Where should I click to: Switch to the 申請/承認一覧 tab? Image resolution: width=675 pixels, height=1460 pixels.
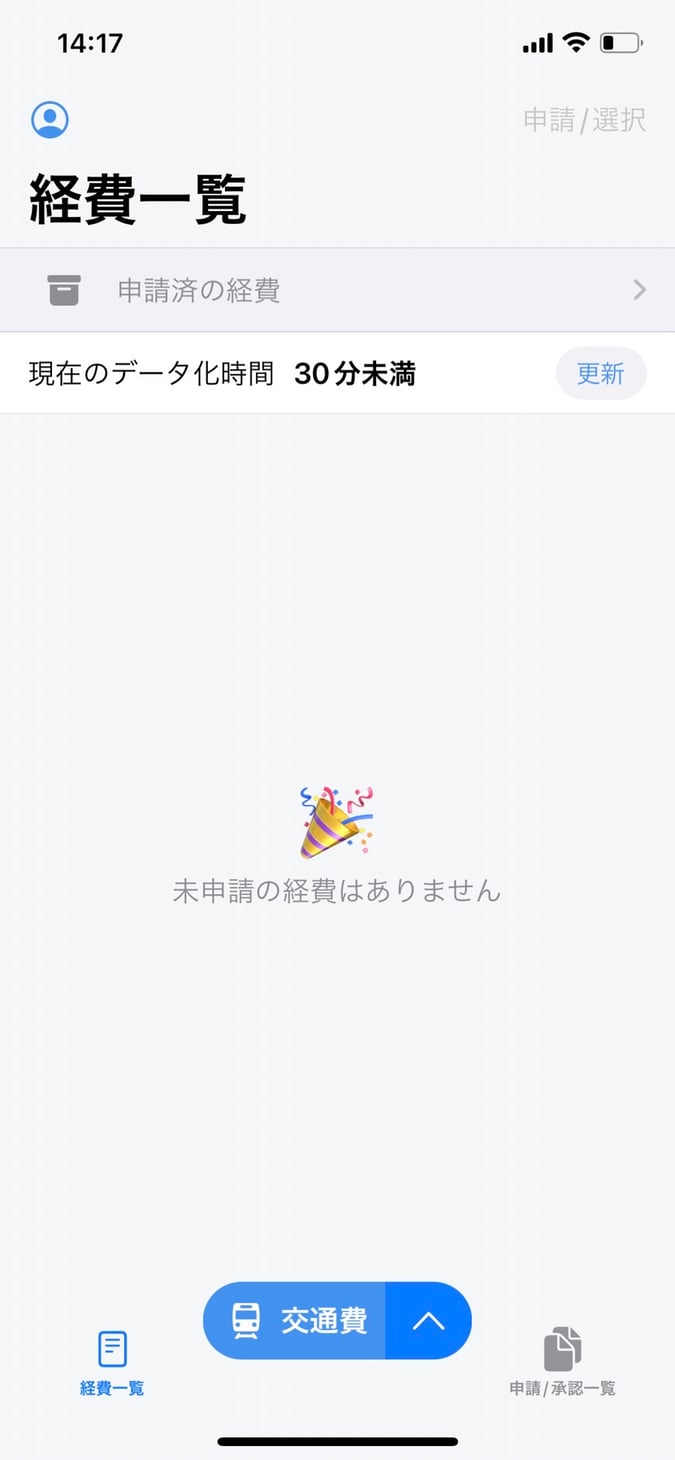562,1362
